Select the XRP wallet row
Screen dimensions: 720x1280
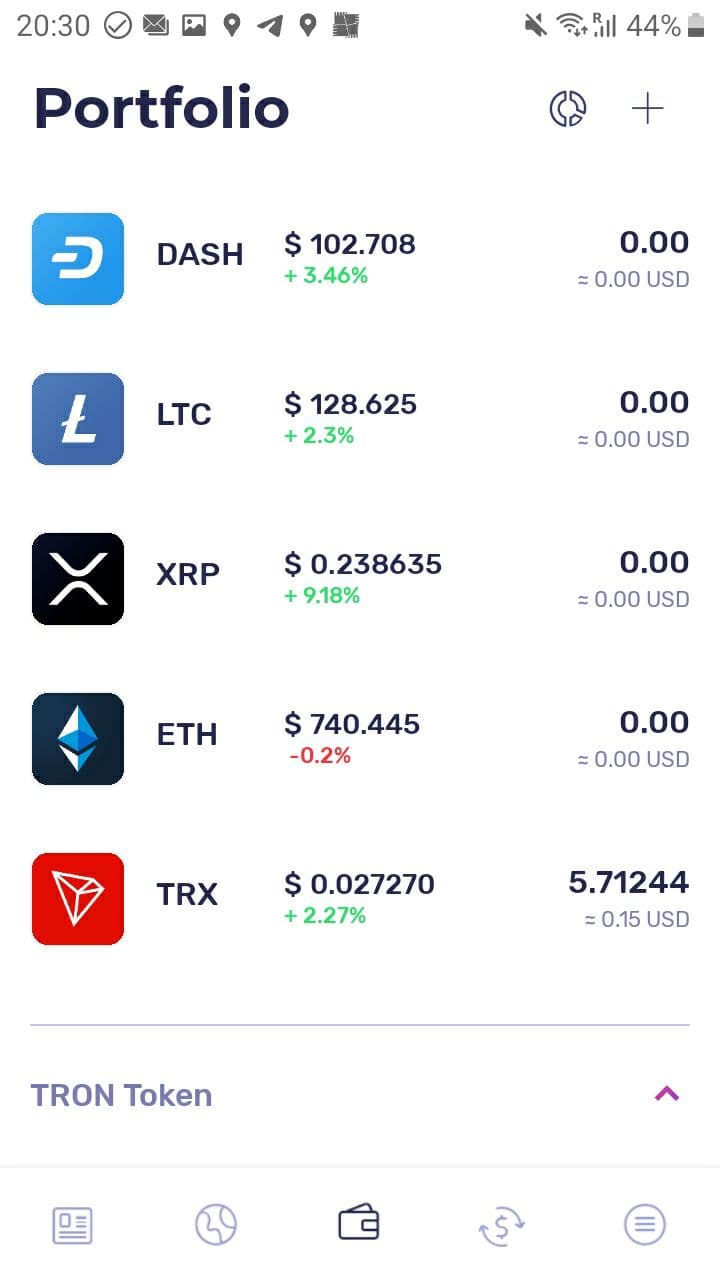point(360,579)
